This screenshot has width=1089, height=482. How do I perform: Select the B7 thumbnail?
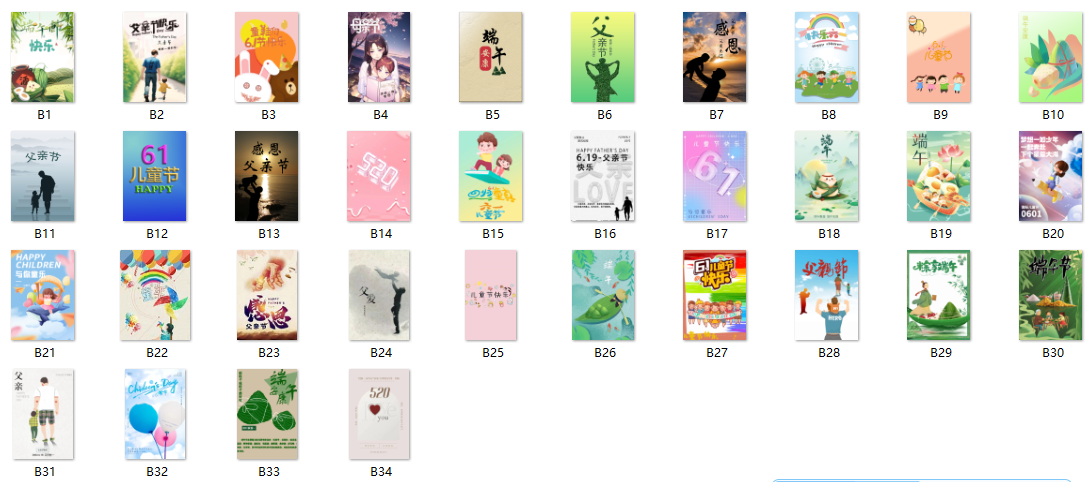point(715,57)
